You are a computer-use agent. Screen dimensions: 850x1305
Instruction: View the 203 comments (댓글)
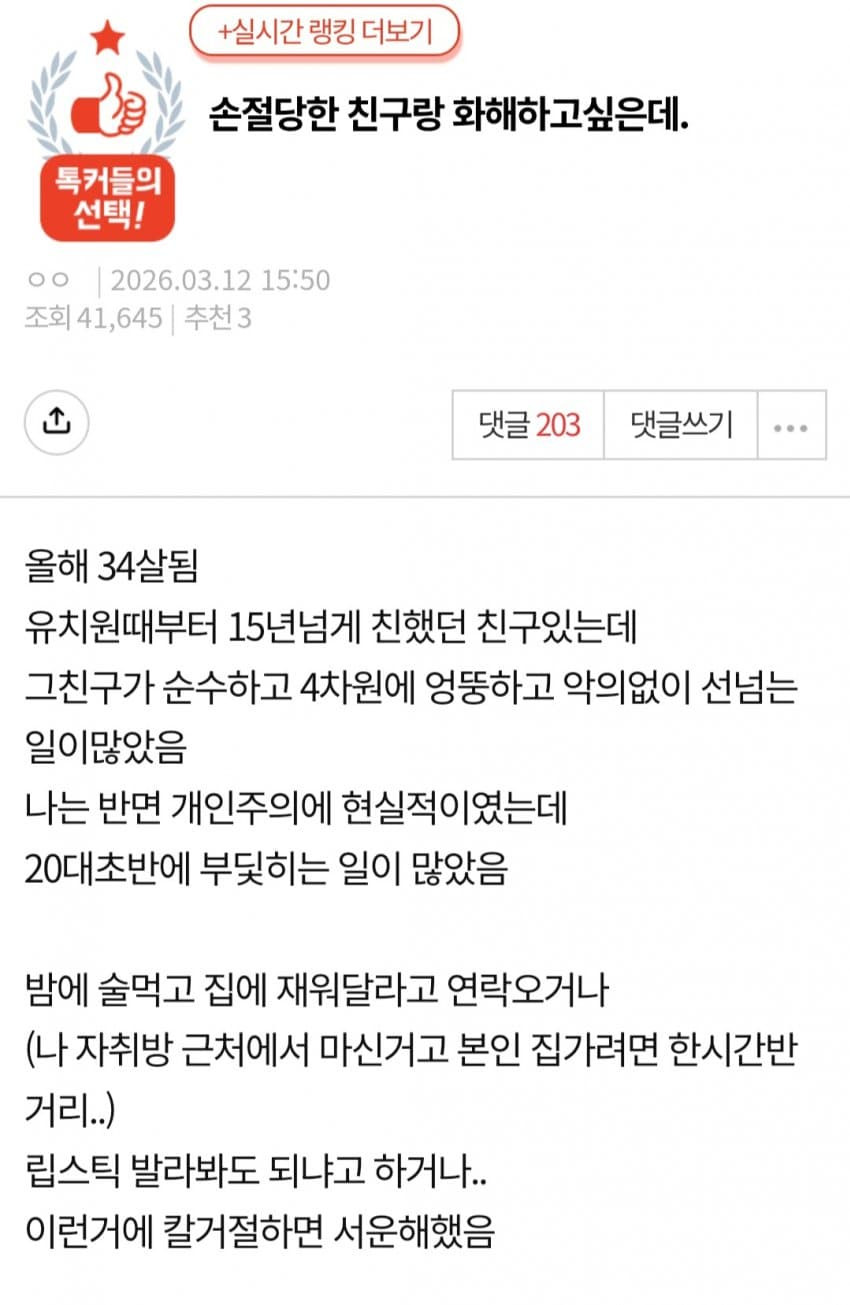click(x=528, y=425)
